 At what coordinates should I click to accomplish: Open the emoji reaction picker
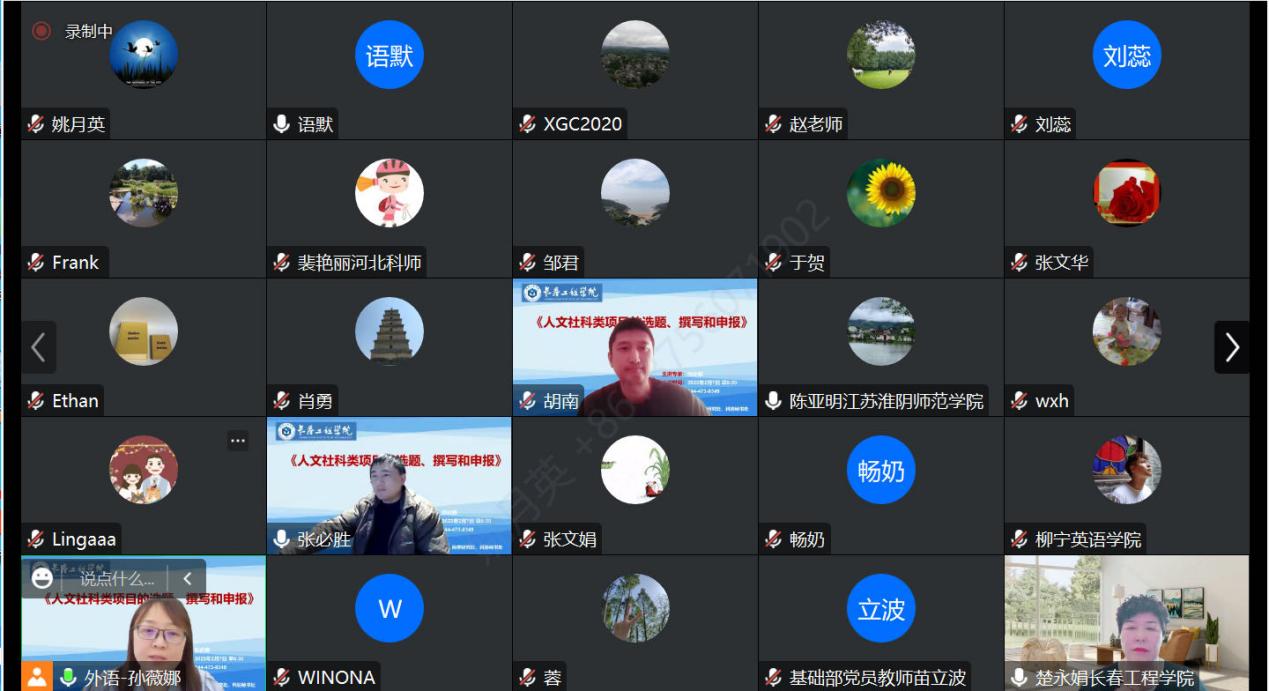[x=42, y=578]
